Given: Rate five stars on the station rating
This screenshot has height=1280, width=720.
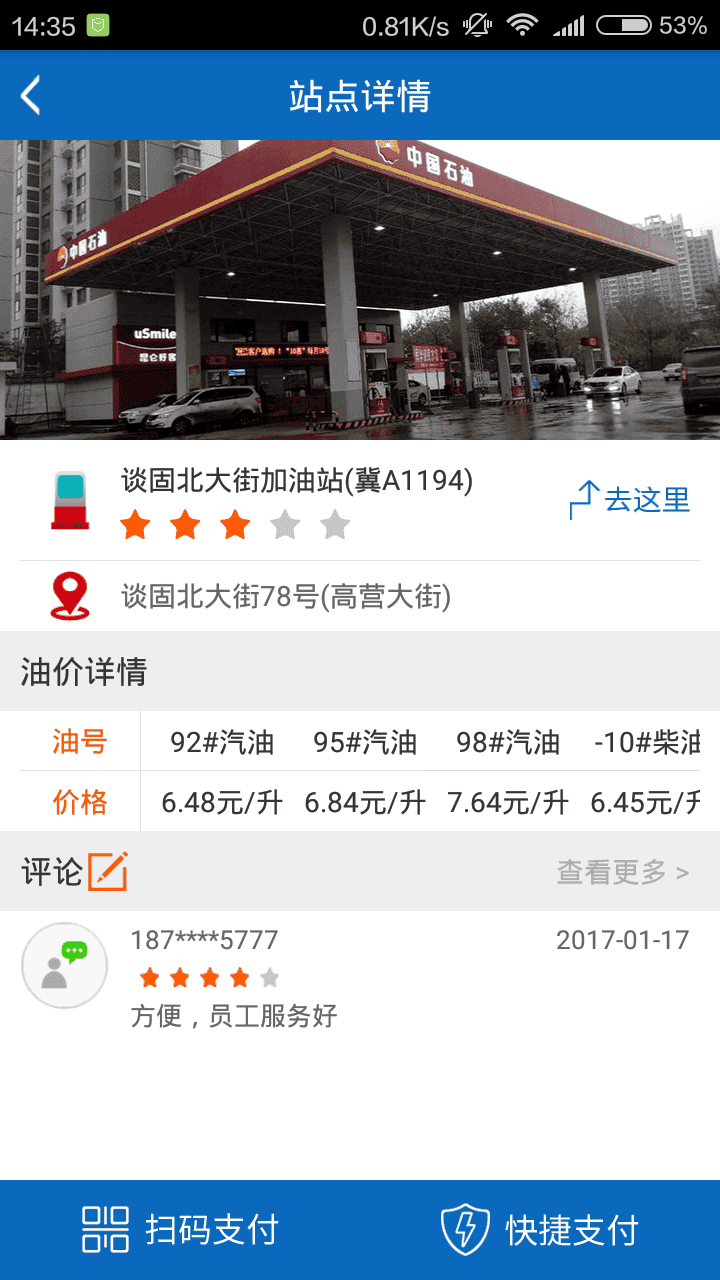Looking at the screenshot, I should point(334,523).
